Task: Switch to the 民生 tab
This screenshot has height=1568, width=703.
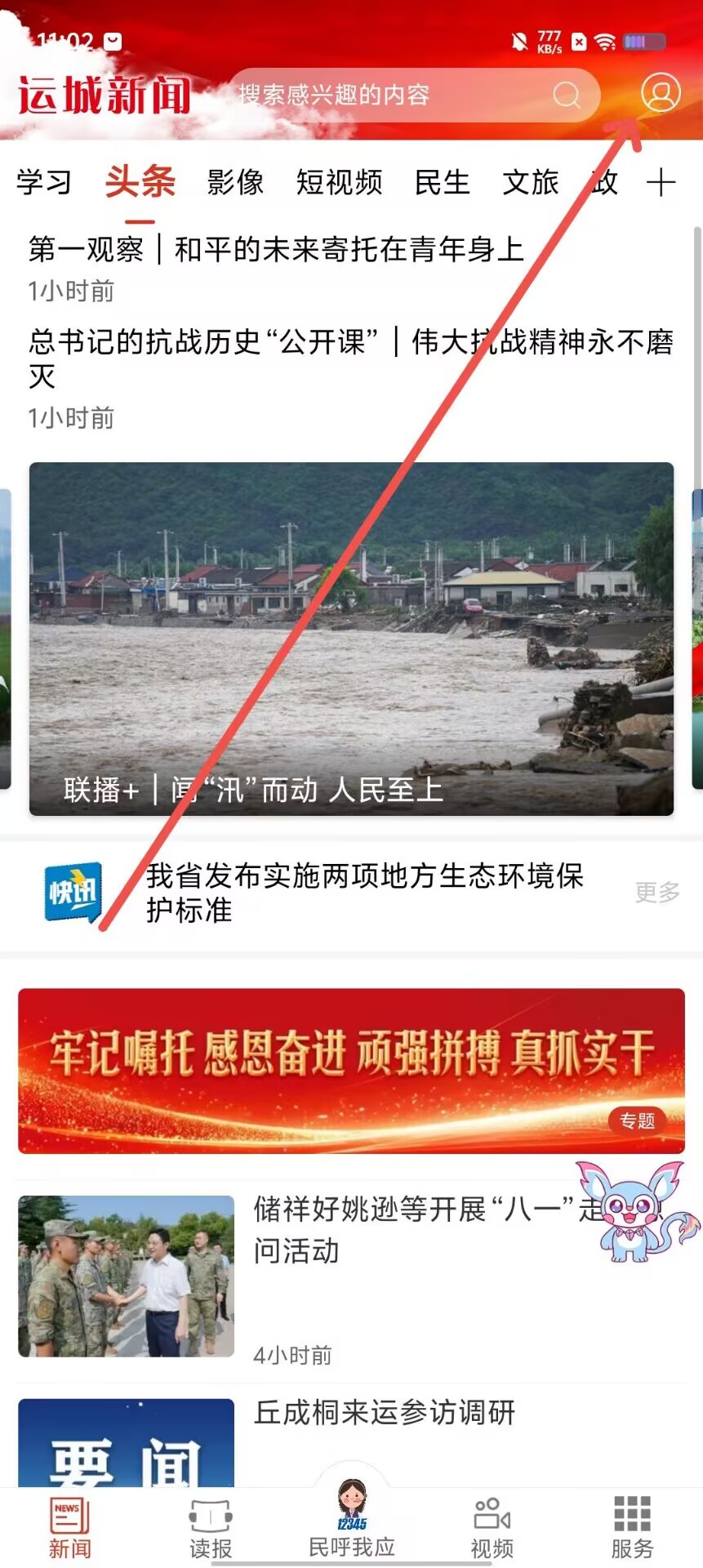Action: tap(442, 182)
